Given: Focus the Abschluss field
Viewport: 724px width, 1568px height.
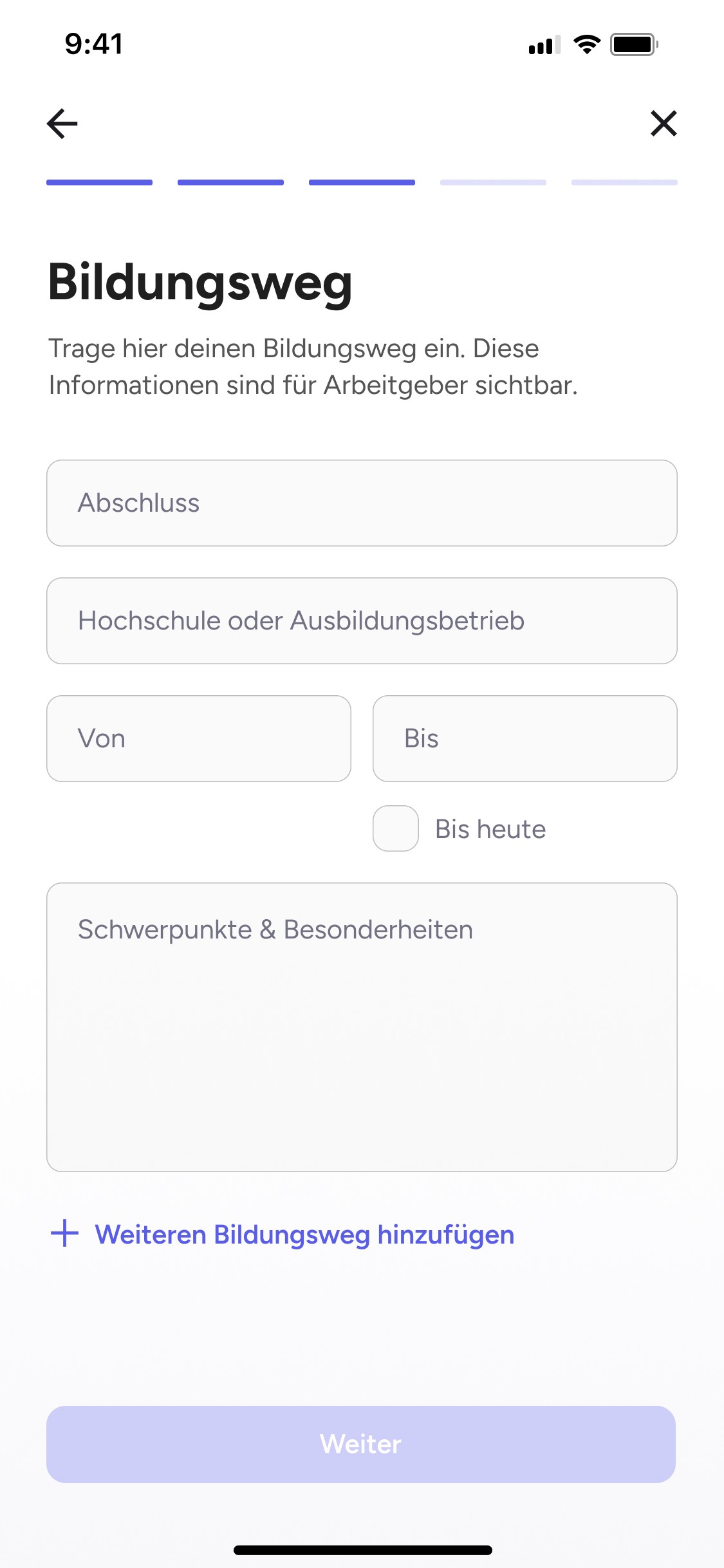Looking at the screenshot, I should [x=362, y=503].
